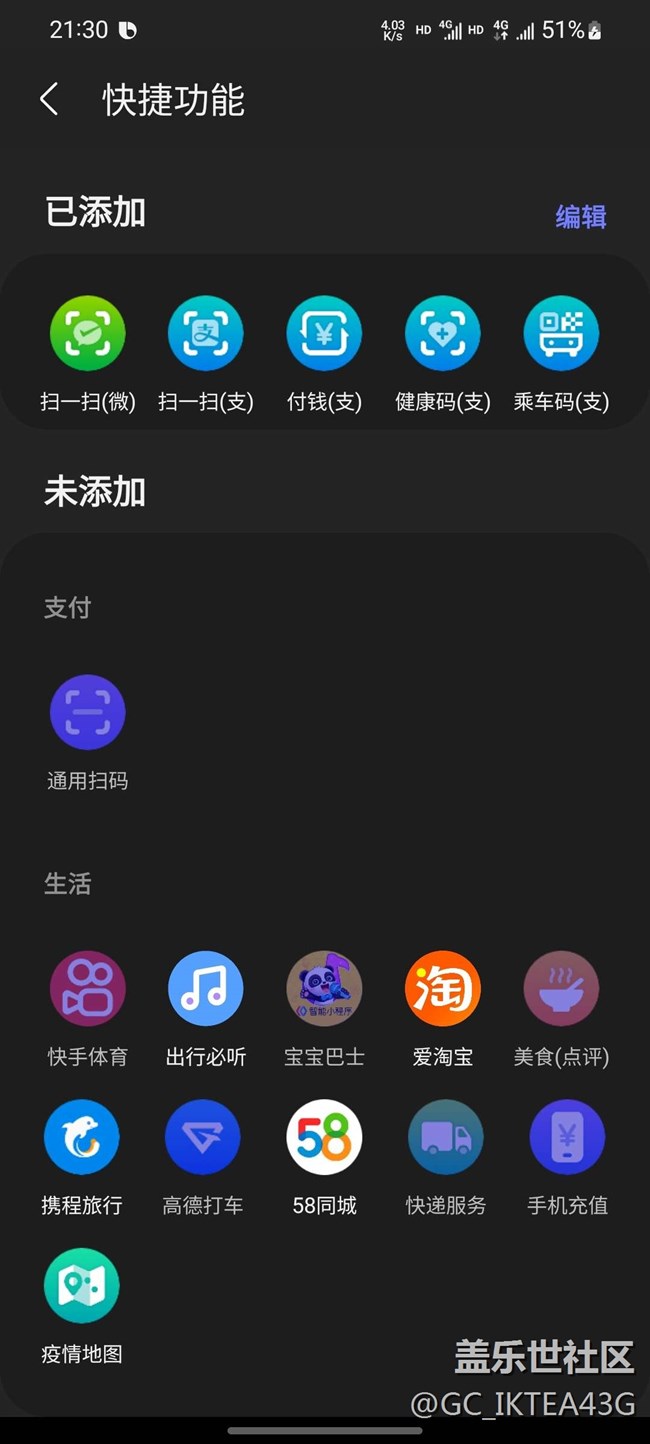The width and height of the screenshot is (650, 1444).
Task: Open 扫一扫(支) Alipay scan shortcut
Action: pos(206,334)
